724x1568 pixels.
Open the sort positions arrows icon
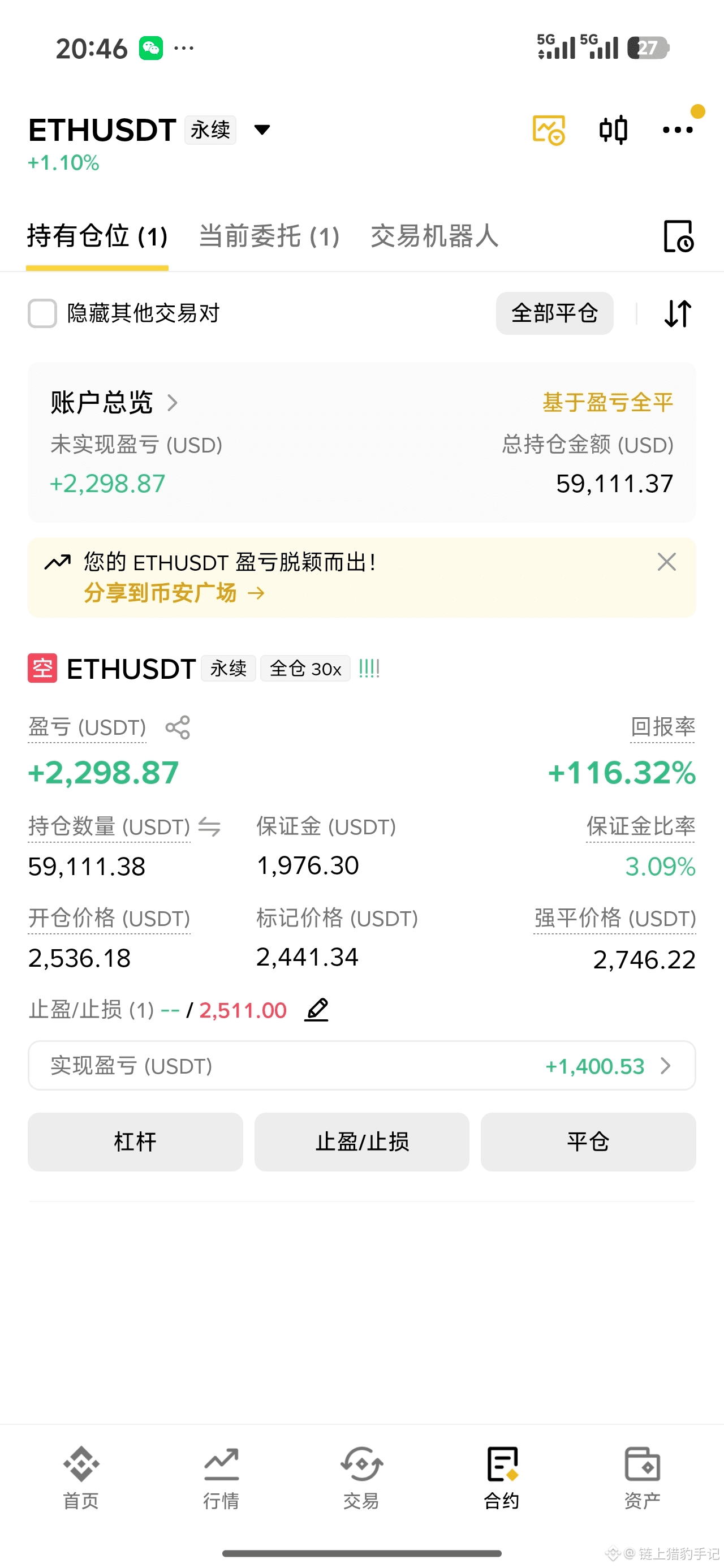[677, 313]
